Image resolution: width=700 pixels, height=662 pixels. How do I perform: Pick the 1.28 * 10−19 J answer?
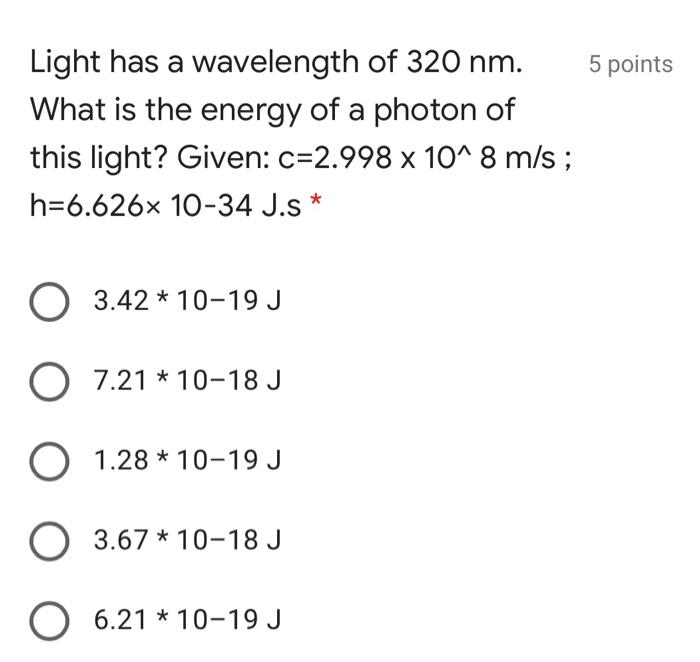(x=49, y=461)
